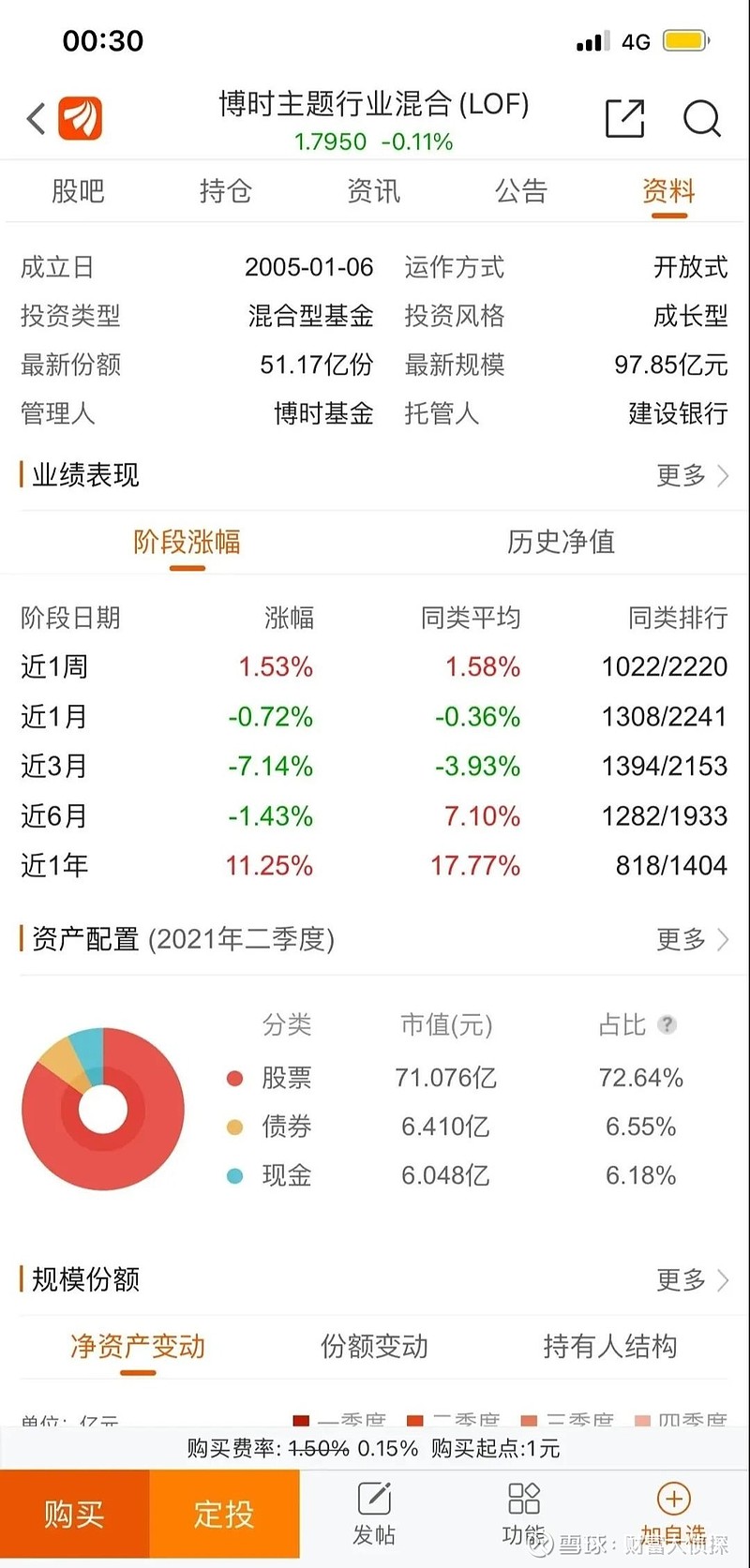Screen dimensions: 750x1568
Task: Go back with the top-left arrow
Action: pos(36,119)
